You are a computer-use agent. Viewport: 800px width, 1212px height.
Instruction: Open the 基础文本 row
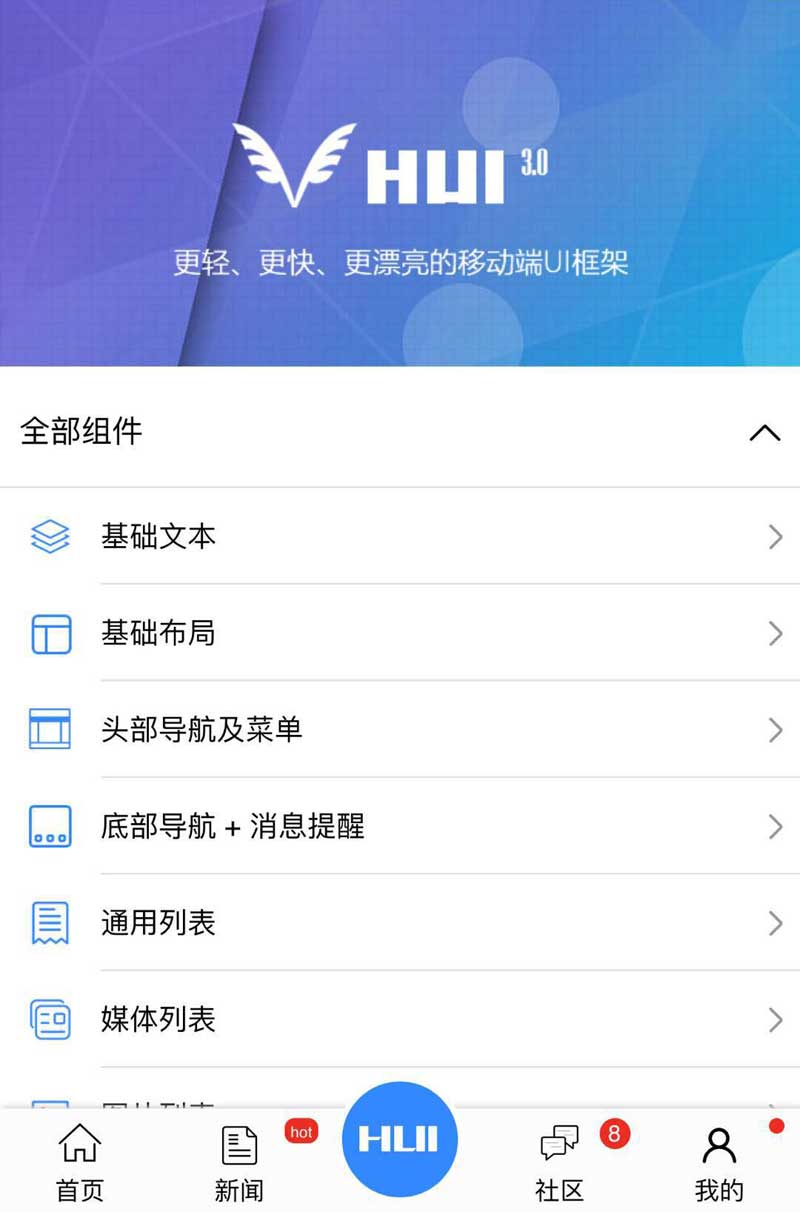click(x=400, y=537)
